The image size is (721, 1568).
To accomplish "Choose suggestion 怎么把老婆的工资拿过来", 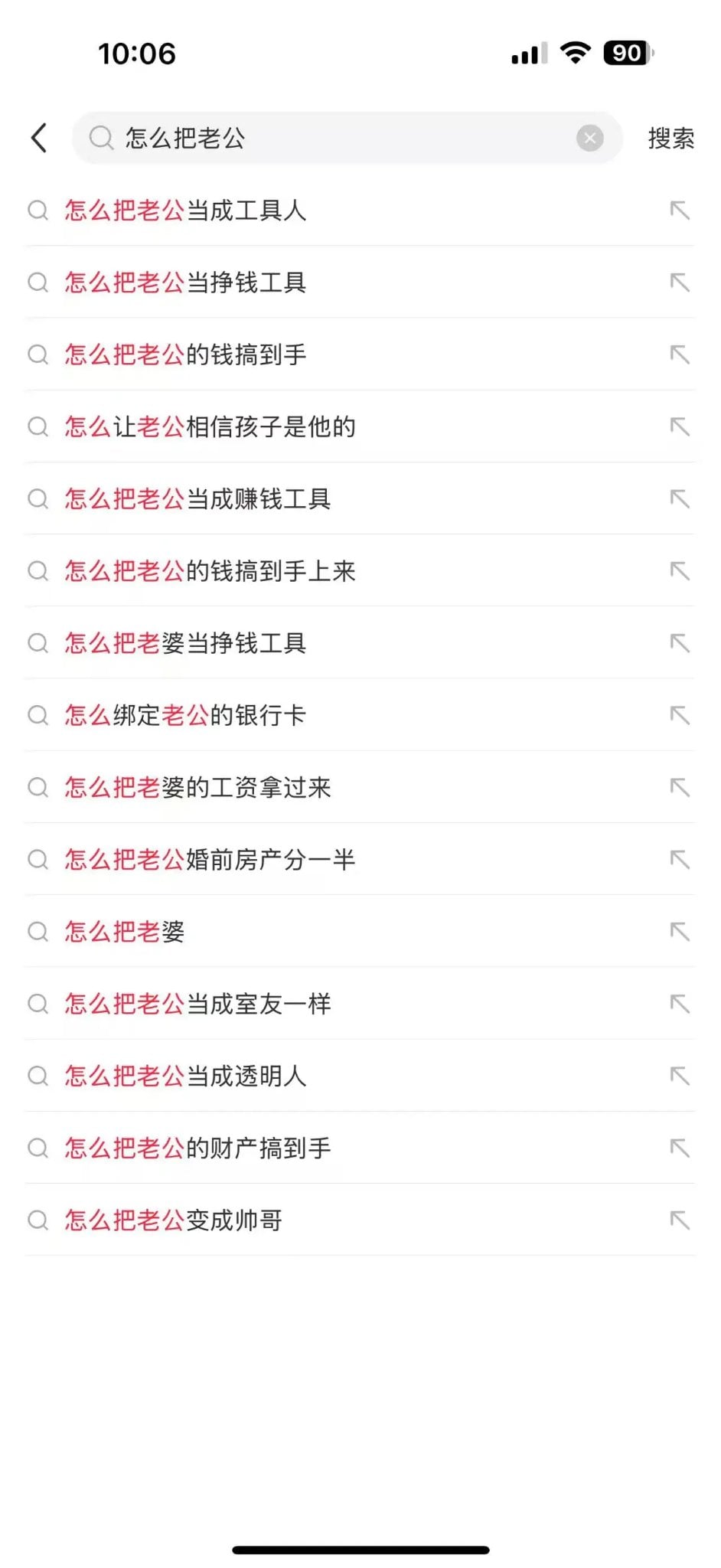I will [197, 787].
